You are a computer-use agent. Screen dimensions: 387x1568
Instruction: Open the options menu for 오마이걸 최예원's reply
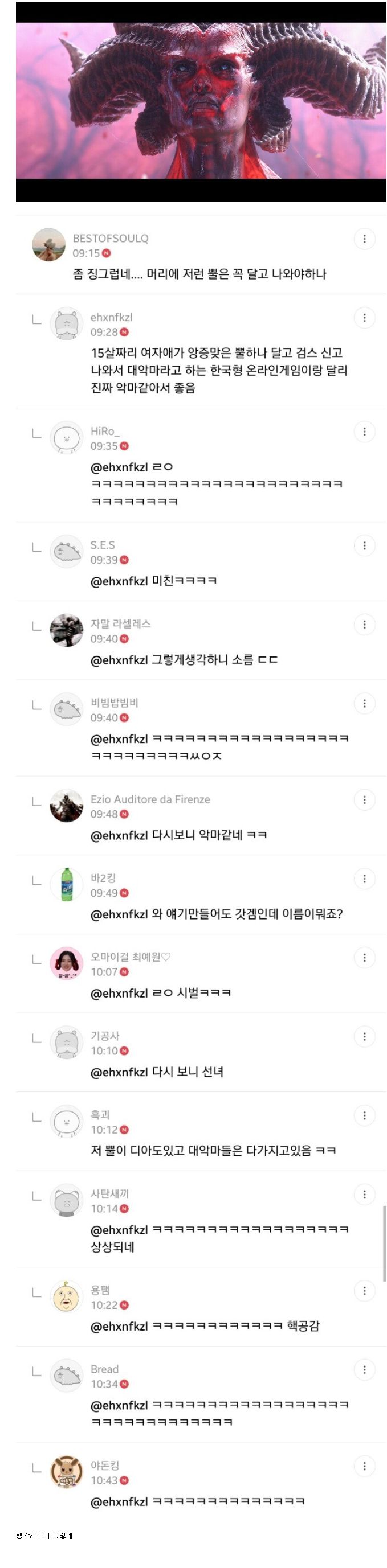point(364,958)
